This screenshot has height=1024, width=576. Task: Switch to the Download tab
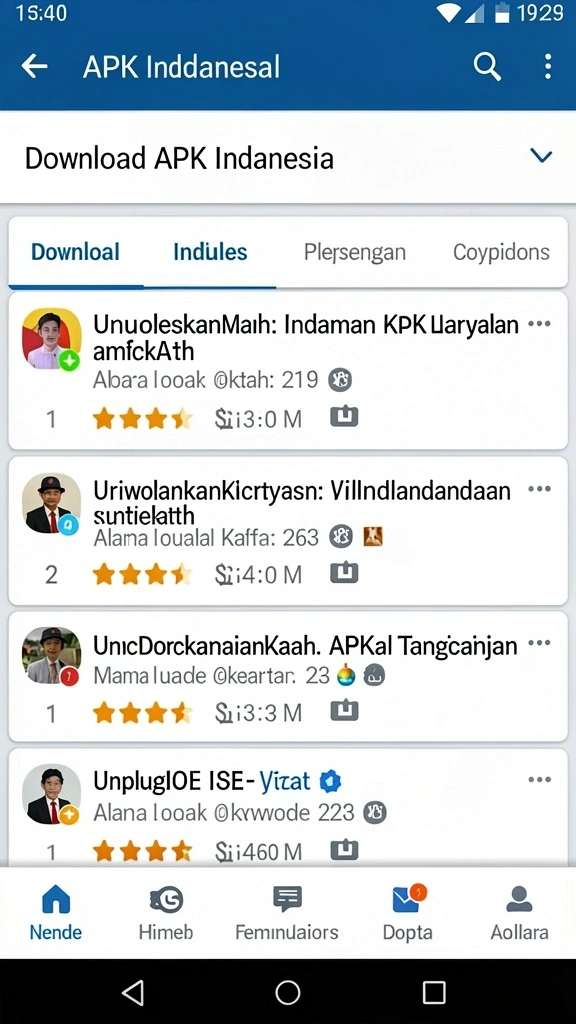pos(75,252)
